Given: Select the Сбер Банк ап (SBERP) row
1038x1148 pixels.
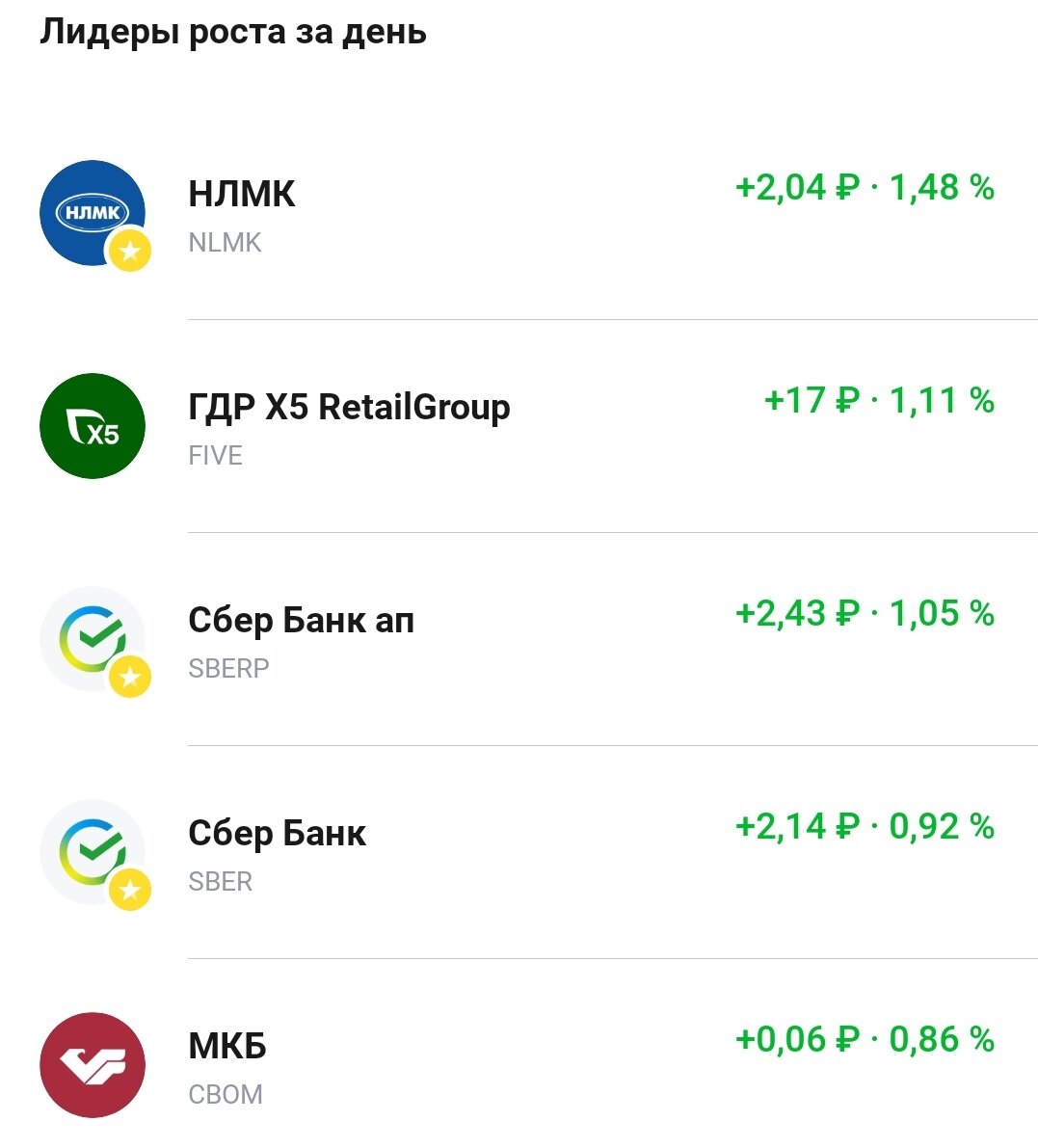Looking at the screenshot, I should [519, 640].
